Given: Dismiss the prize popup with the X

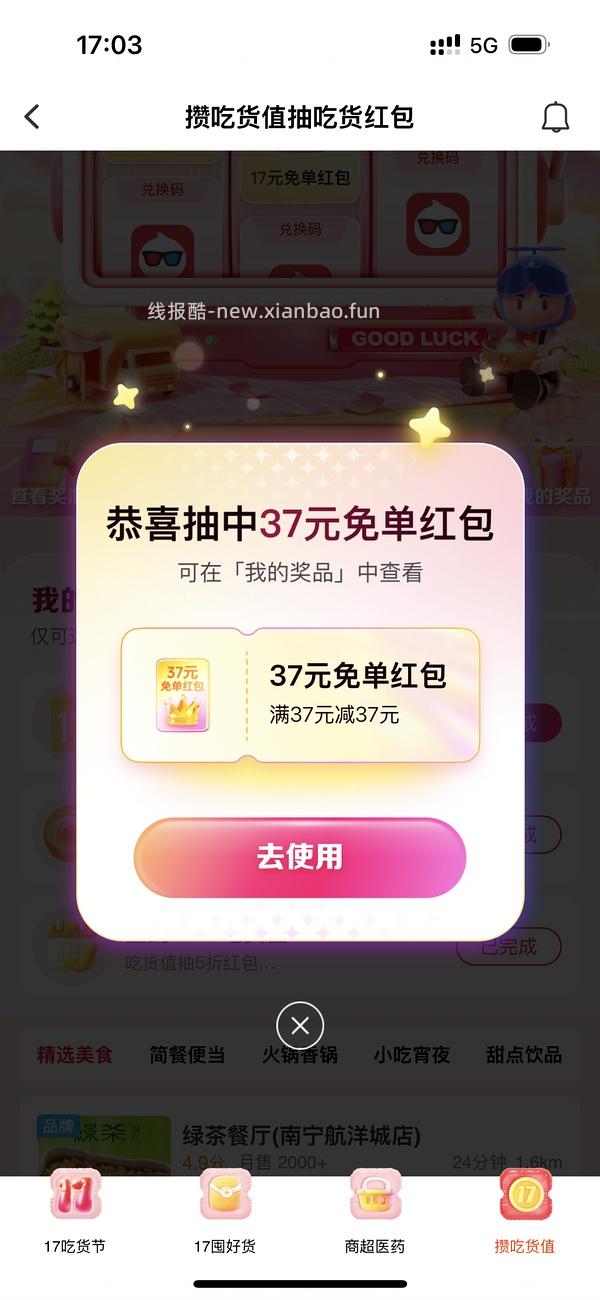Looking at the screenshot, I should [300, 1025].
